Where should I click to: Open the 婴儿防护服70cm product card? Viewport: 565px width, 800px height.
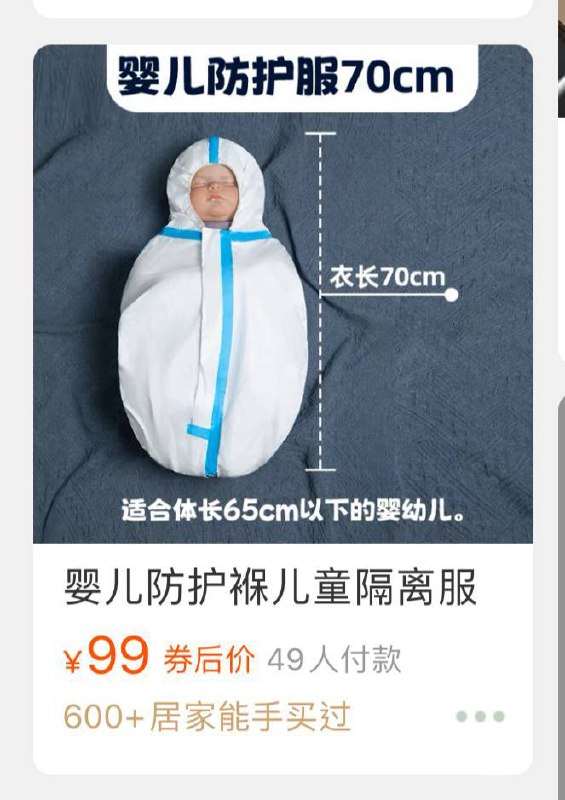283,409
